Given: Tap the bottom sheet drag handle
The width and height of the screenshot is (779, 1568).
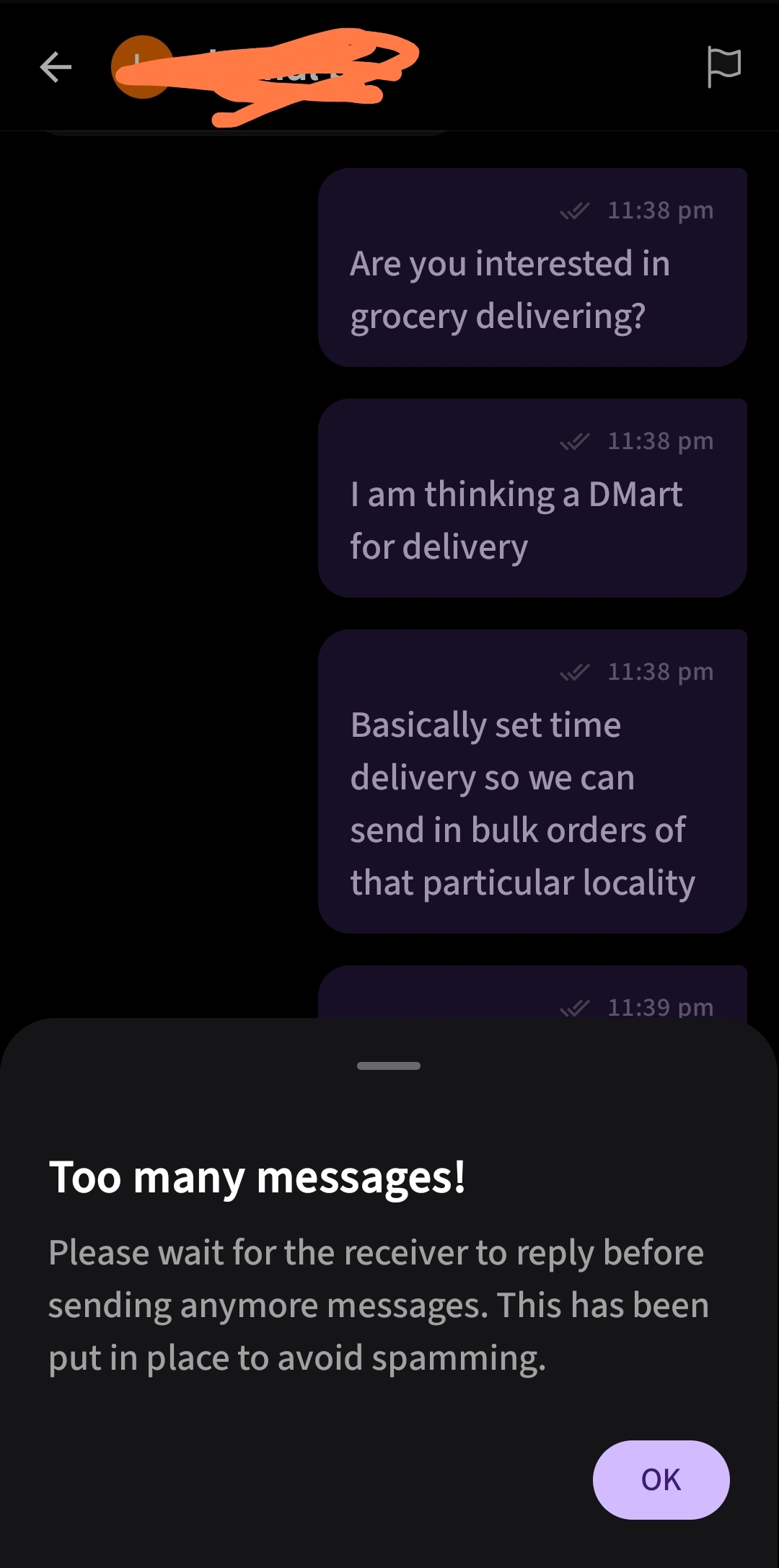Looking at the screenshot, I should [x=389, y=1066].
